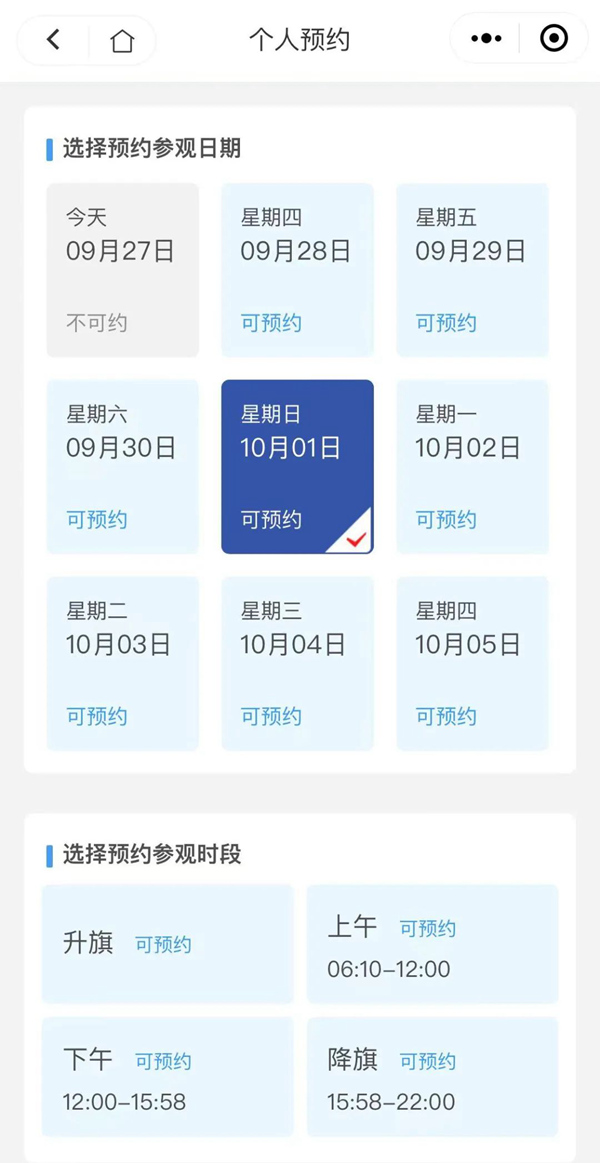Screen dimensions: 600x1163
Task: Select 星期四 10月05日 date
Action: tap(472, 663)
